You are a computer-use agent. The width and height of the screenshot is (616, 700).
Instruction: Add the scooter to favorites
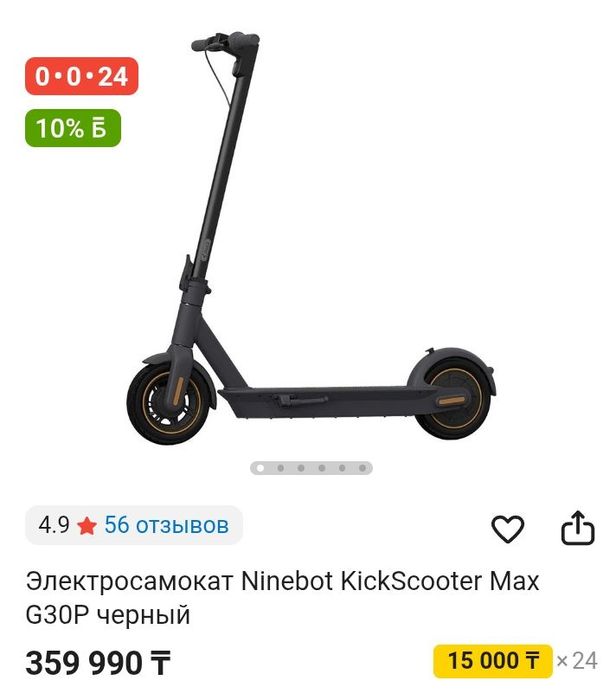[x=508, y=529]
